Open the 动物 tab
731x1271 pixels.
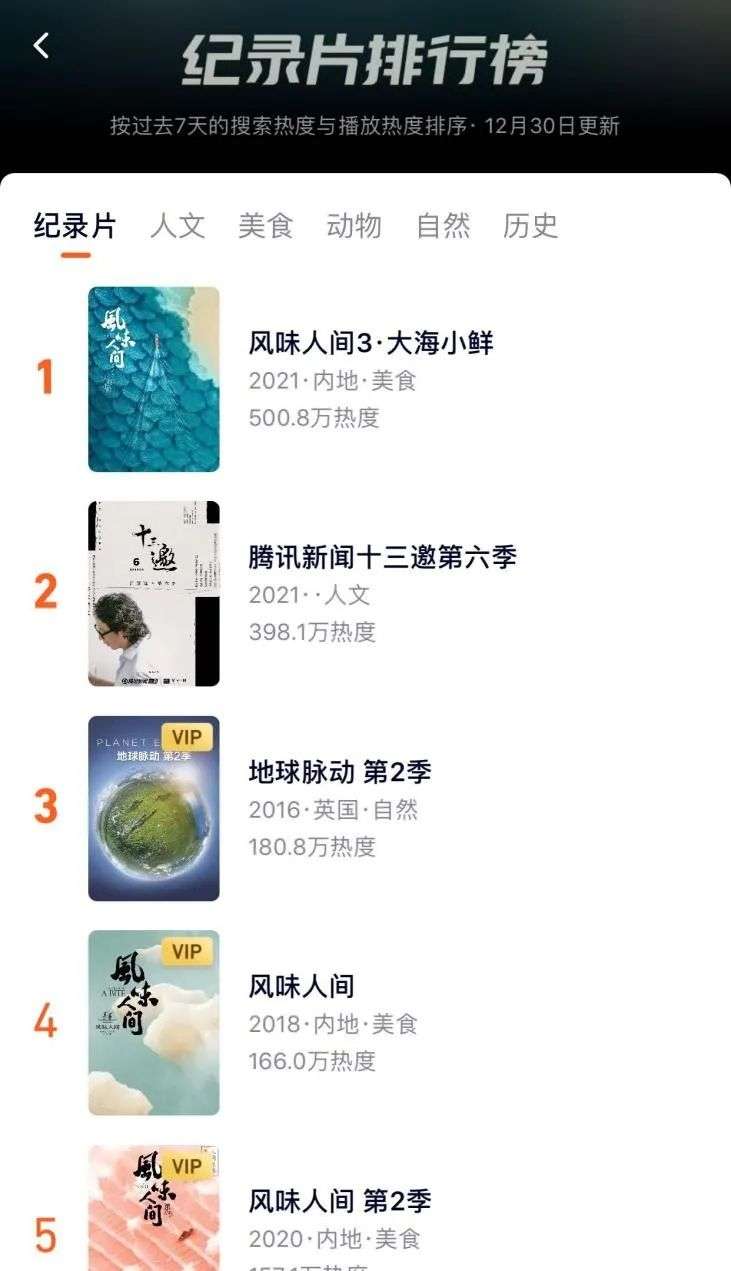pos(354,226)
